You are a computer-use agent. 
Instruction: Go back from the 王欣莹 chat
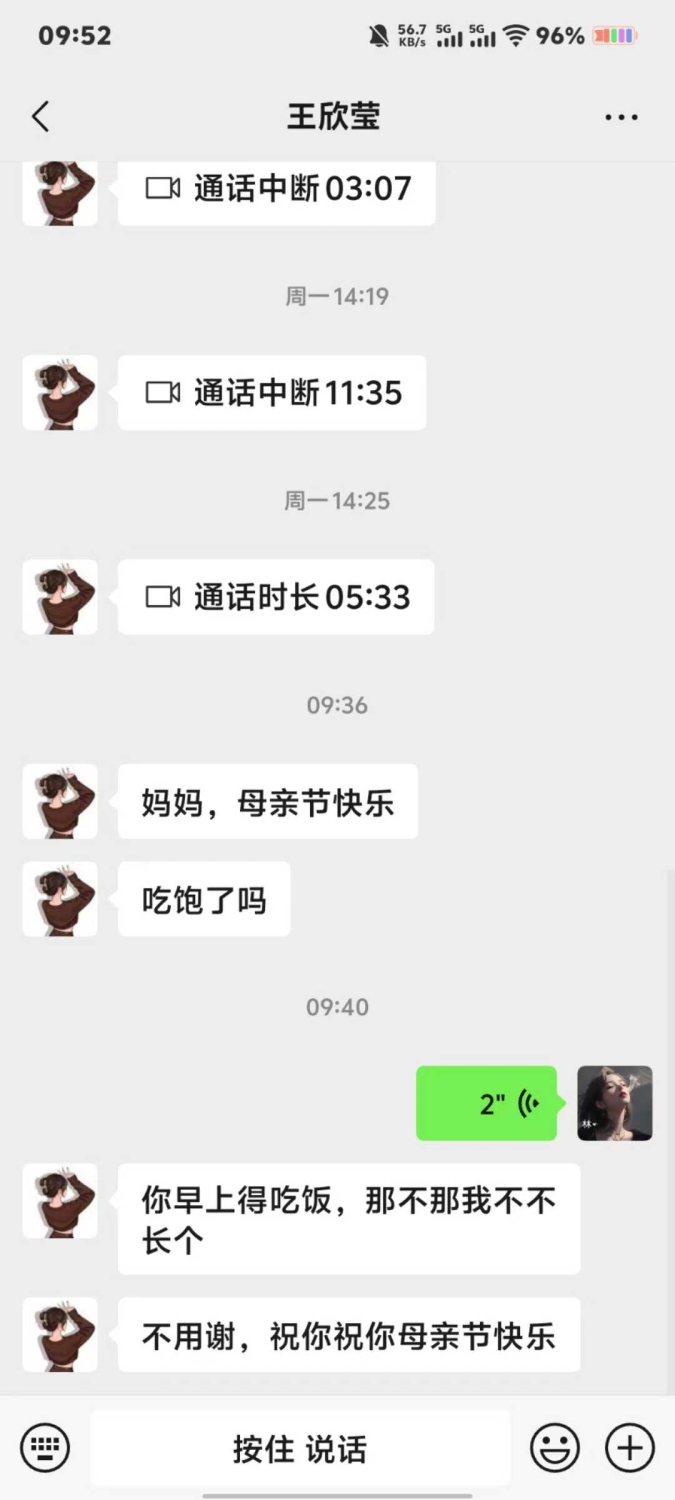coord(40,117)
